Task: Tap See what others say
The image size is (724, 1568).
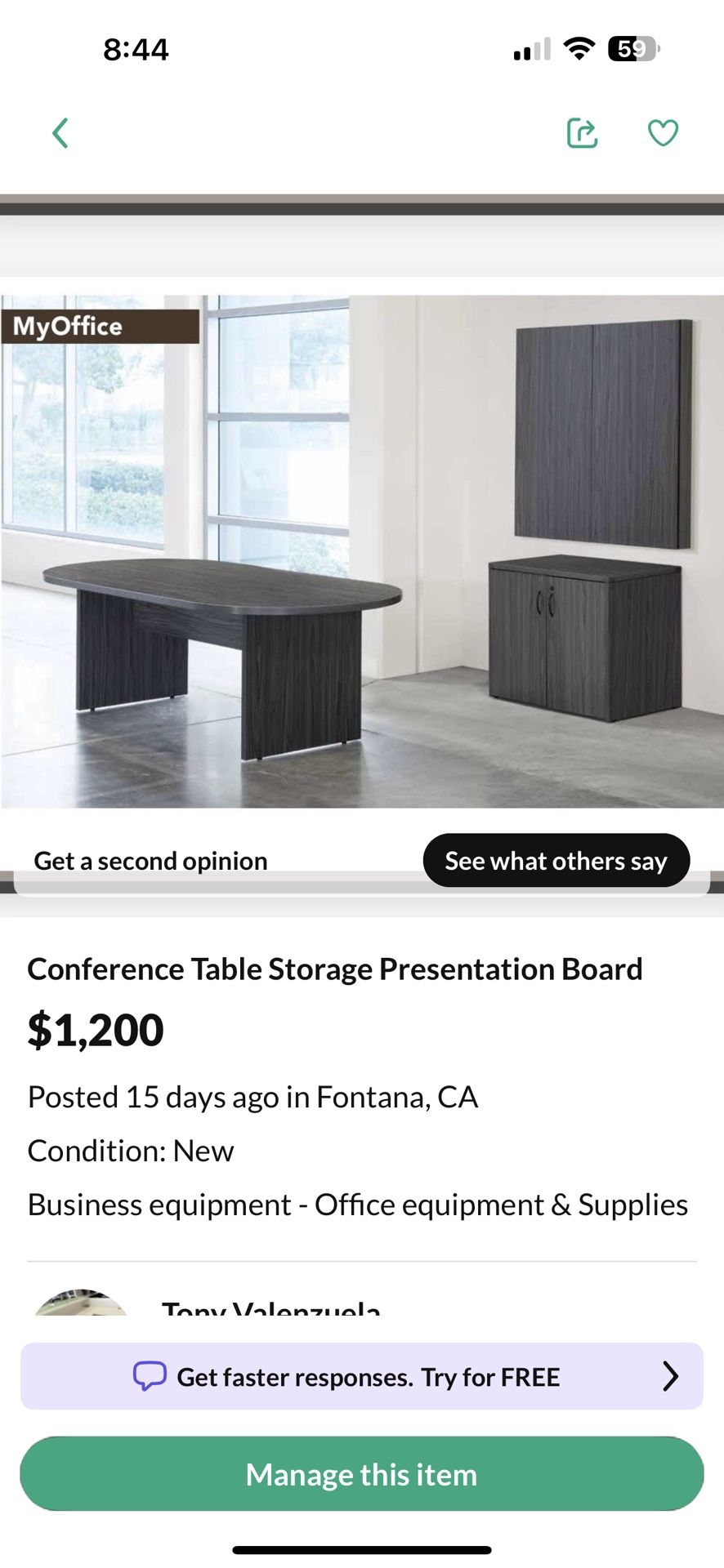Action: point(556,861)
